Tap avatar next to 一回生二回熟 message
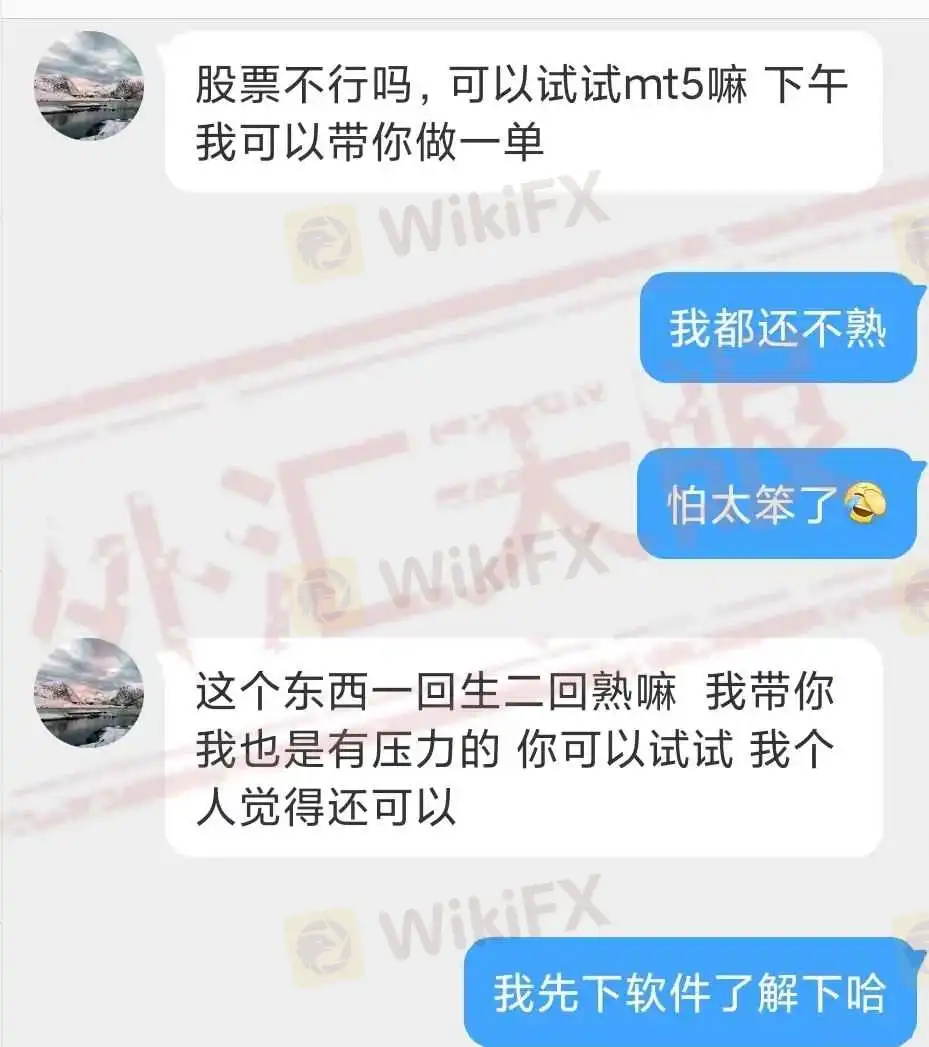Viewport: 929px width, 1047px height. 89,692
